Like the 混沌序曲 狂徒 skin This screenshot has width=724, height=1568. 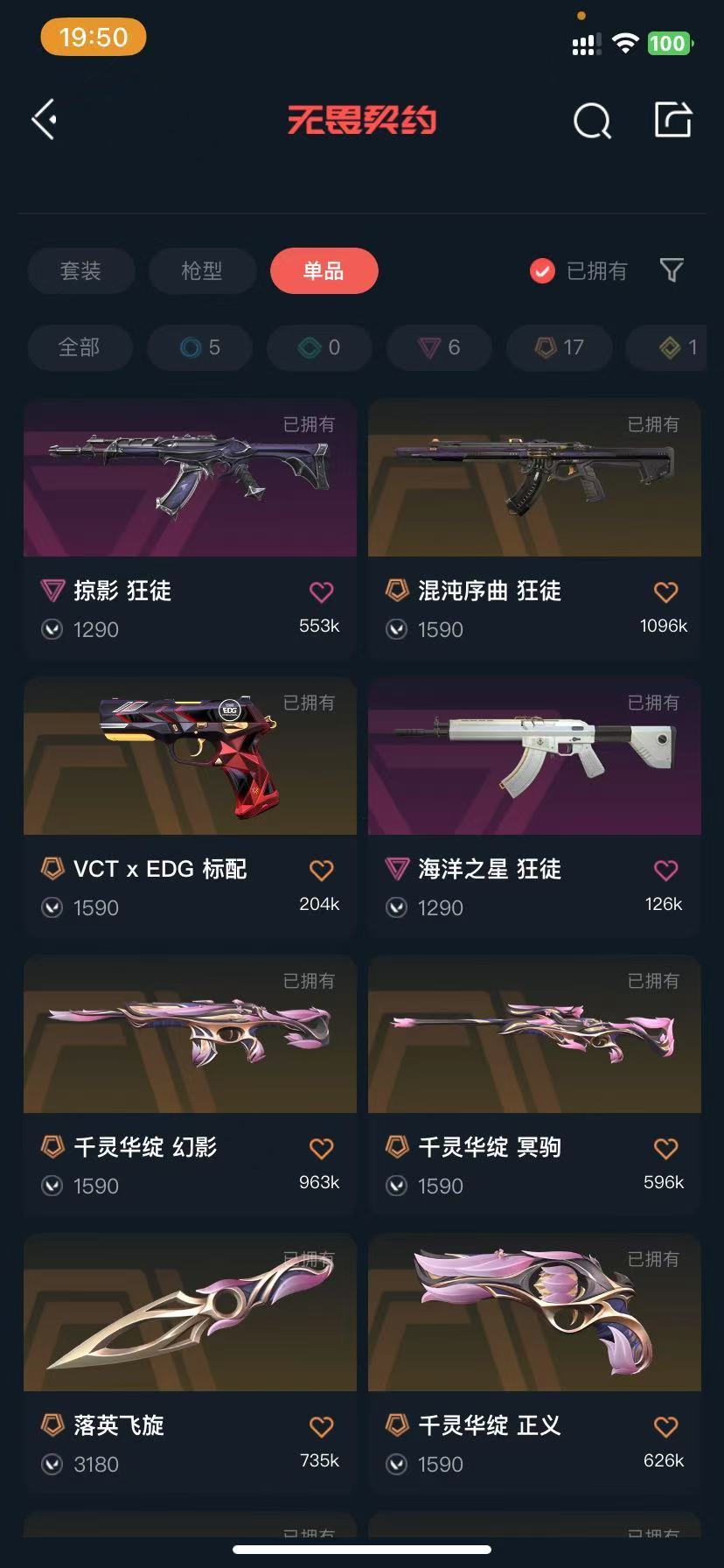tap(665, 592)
